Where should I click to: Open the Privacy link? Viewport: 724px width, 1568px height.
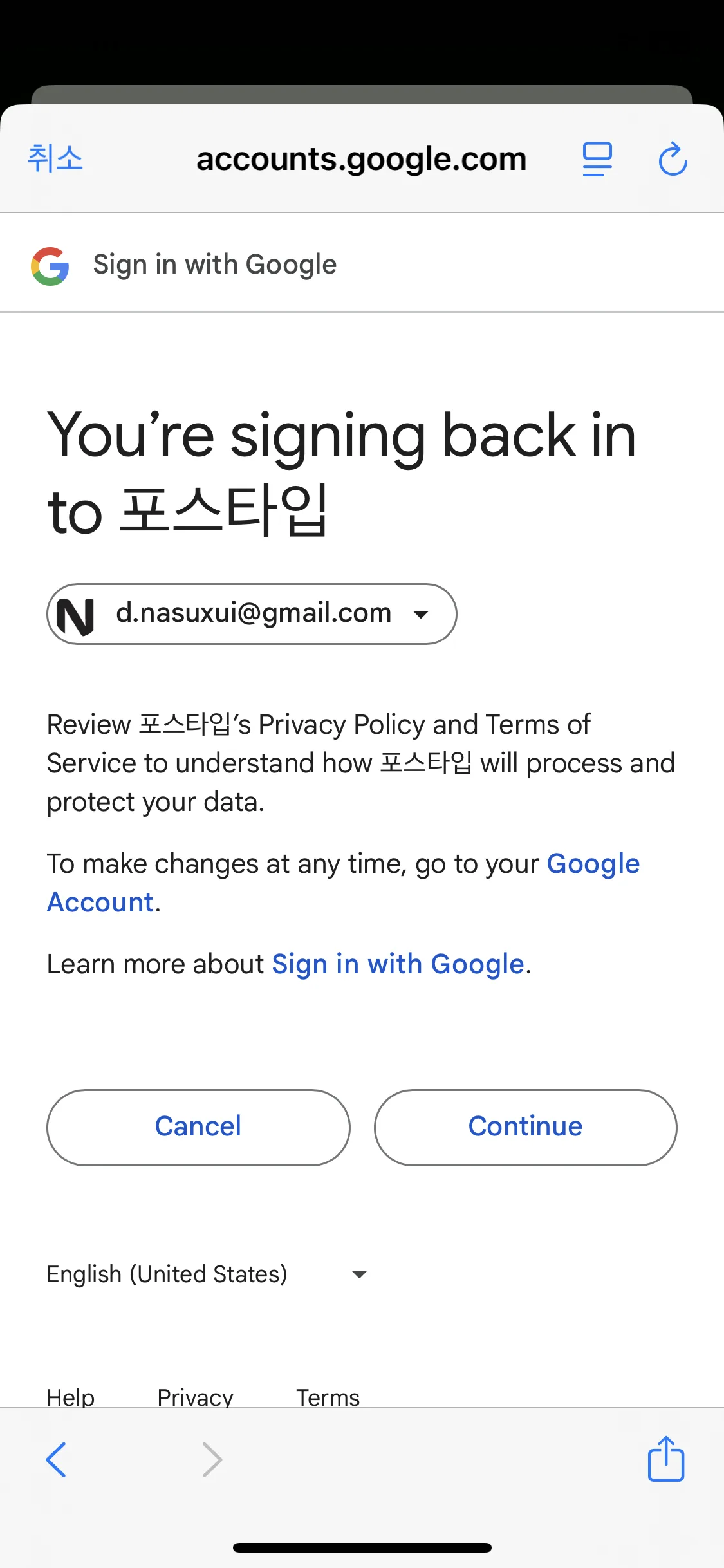[195, 1397]
